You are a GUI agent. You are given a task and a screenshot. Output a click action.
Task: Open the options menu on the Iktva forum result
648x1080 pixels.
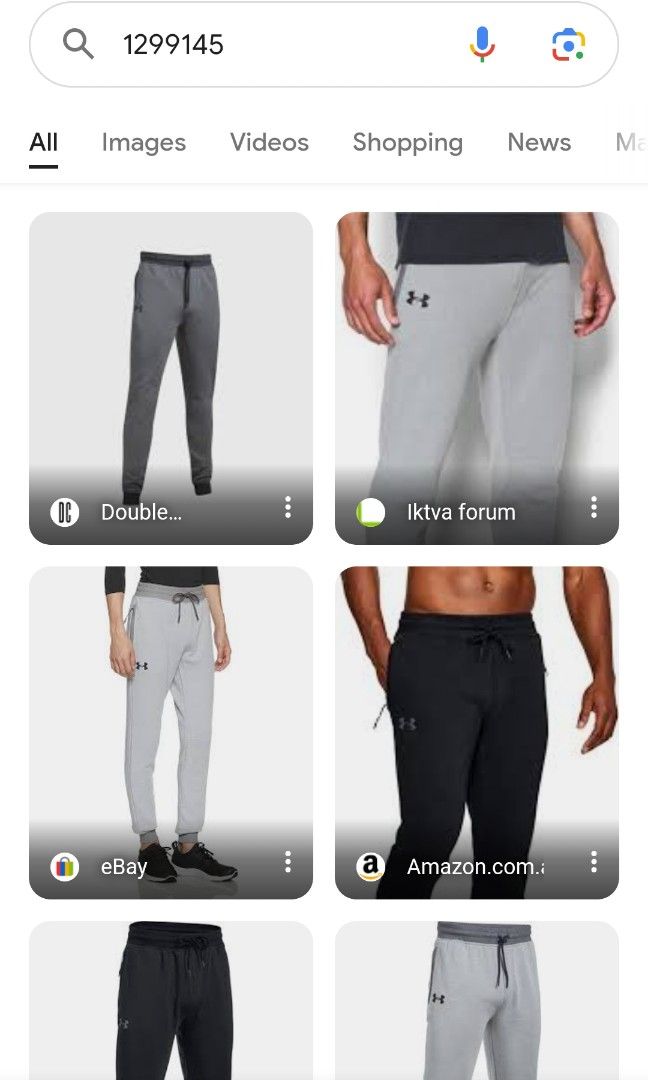[x=594, y=508]
